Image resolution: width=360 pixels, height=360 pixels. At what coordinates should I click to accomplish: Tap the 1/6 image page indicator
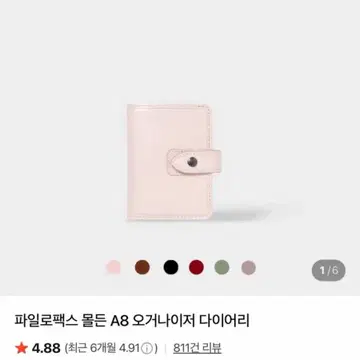(x=329, y=270)
